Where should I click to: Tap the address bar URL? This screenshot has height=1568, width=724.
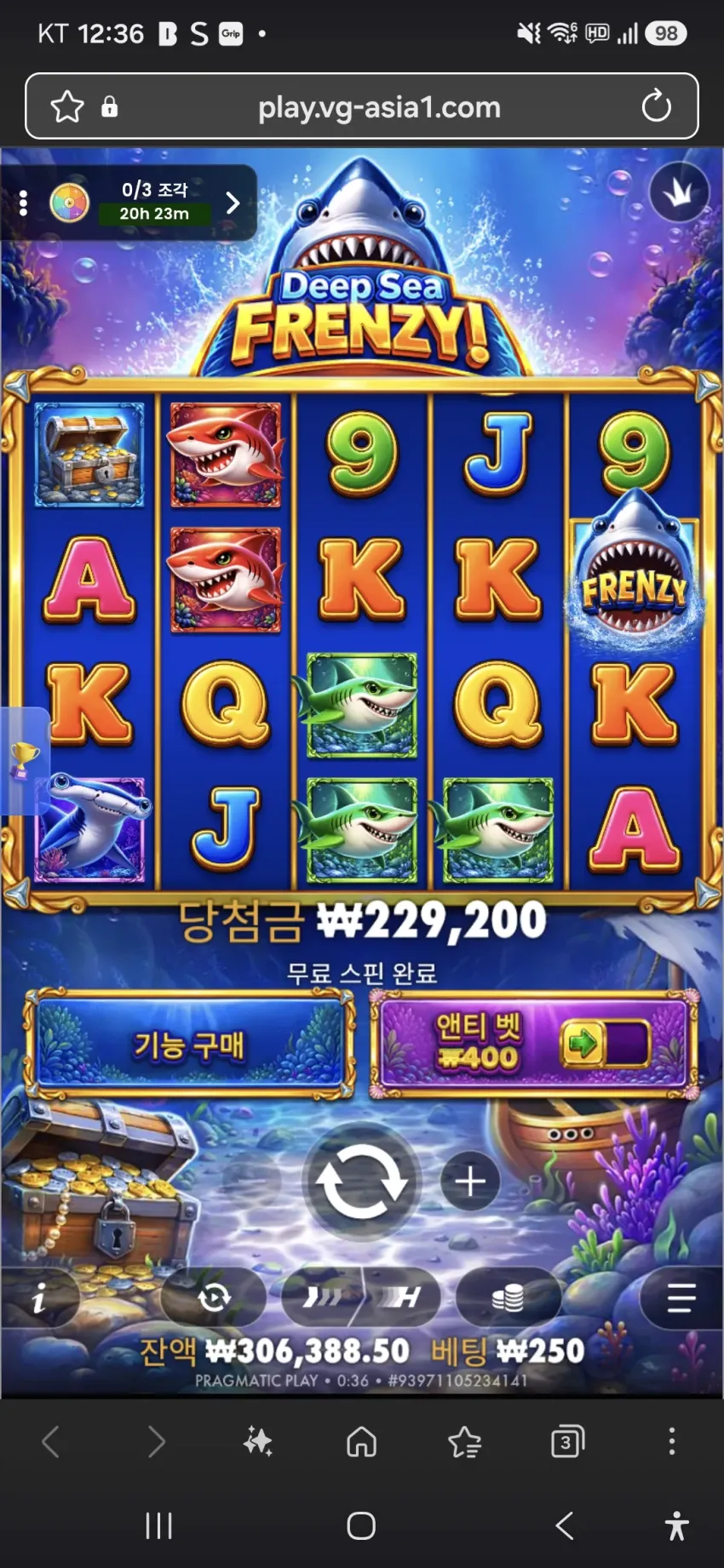[x=379, y=107]
